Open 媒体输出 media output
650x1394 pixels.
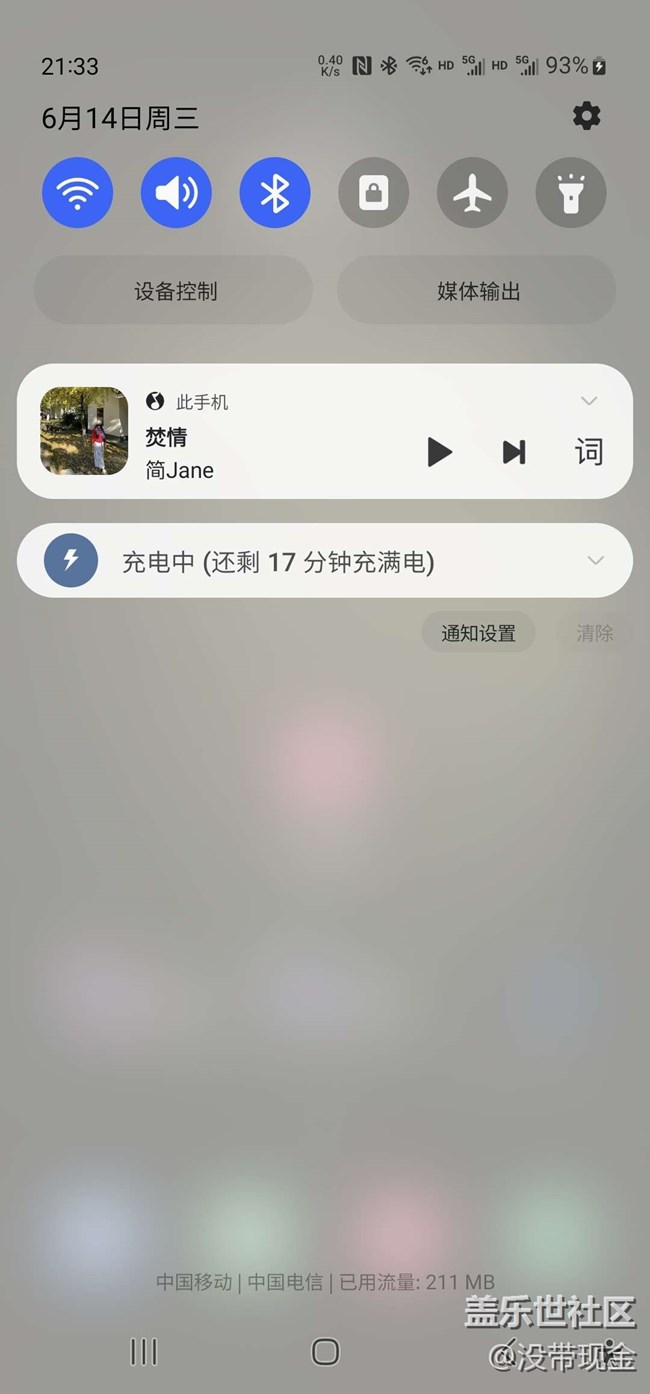(x=477, y=291)
